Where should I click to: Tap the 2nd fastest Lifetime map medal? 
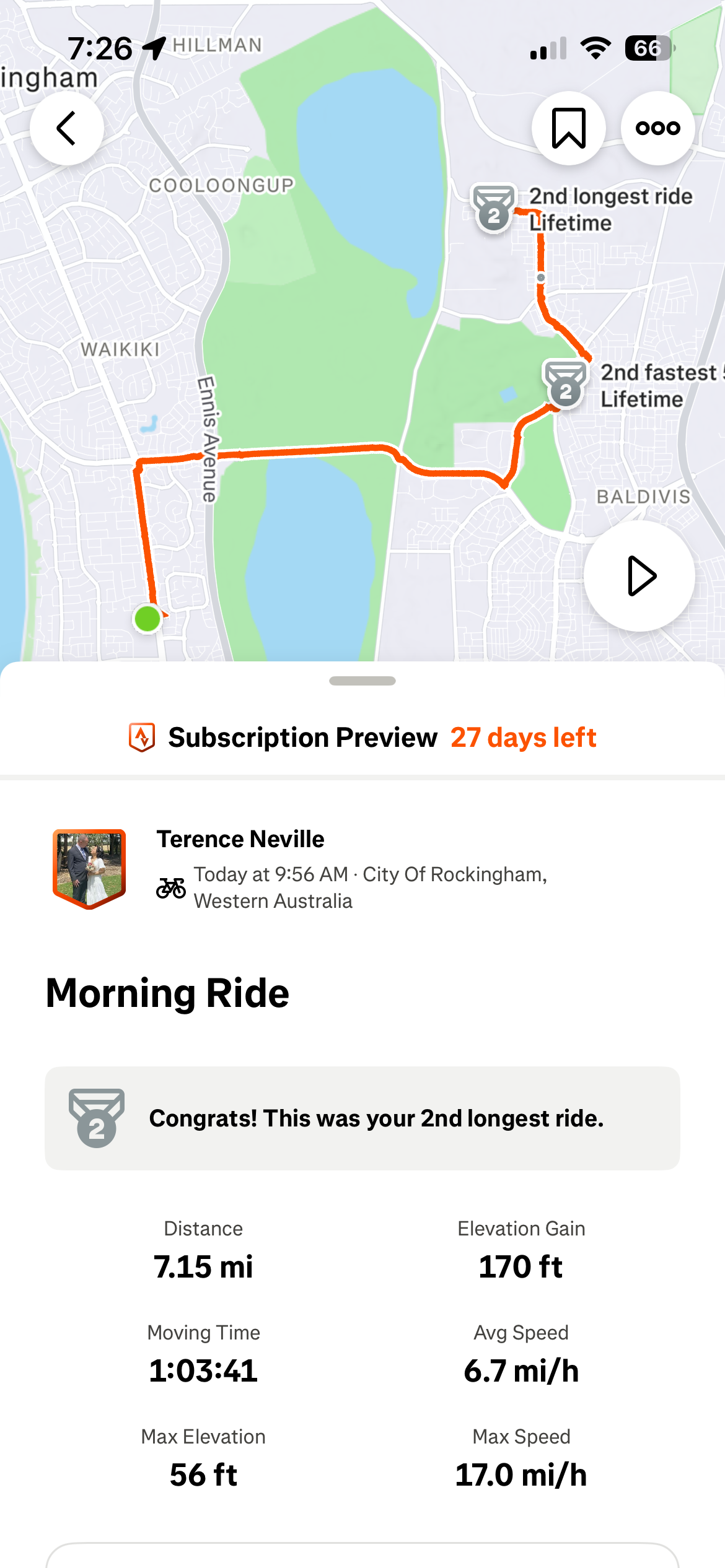pos(565,384)
